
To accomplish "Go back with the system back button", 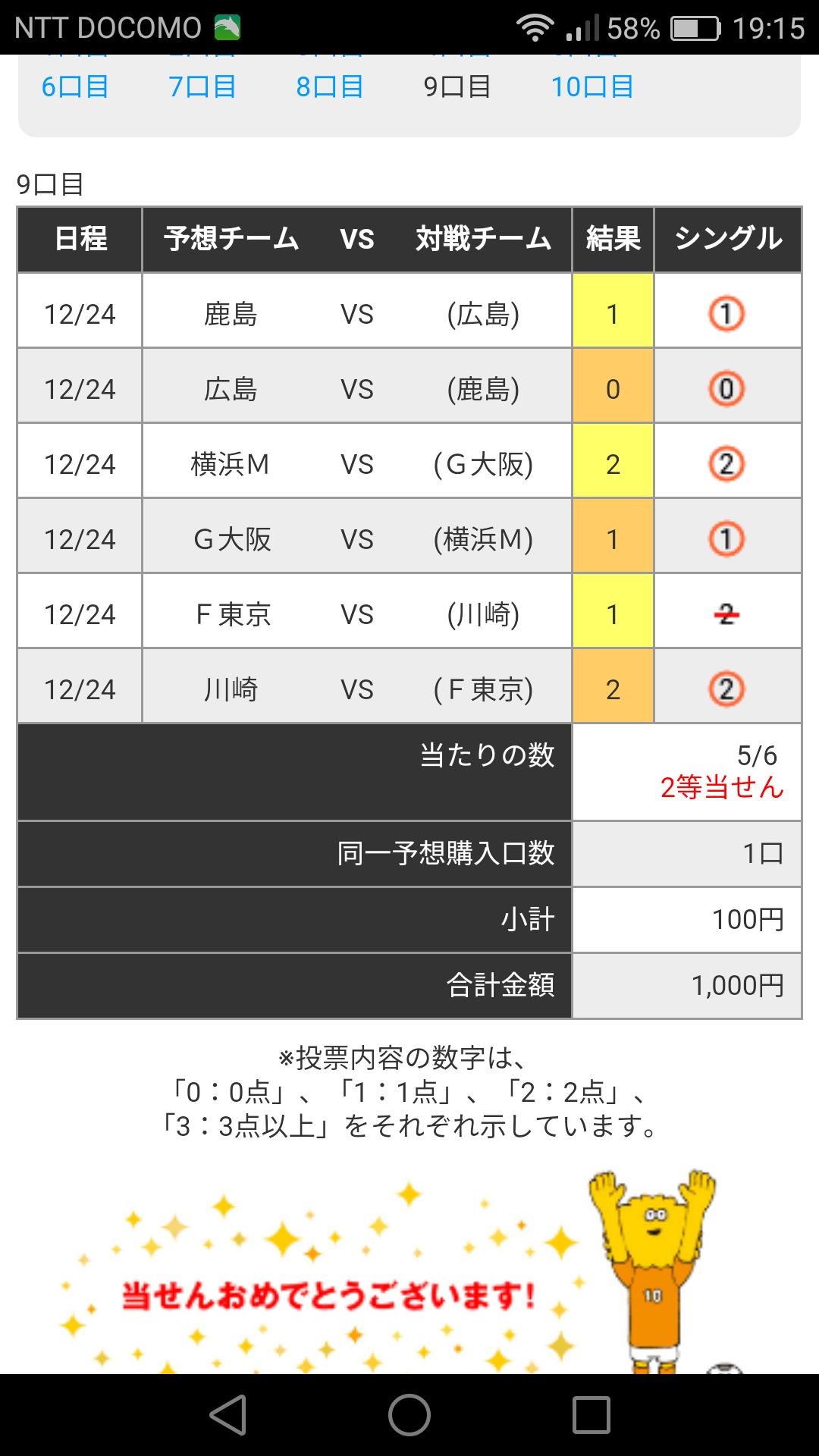I will coord(228,1415).
